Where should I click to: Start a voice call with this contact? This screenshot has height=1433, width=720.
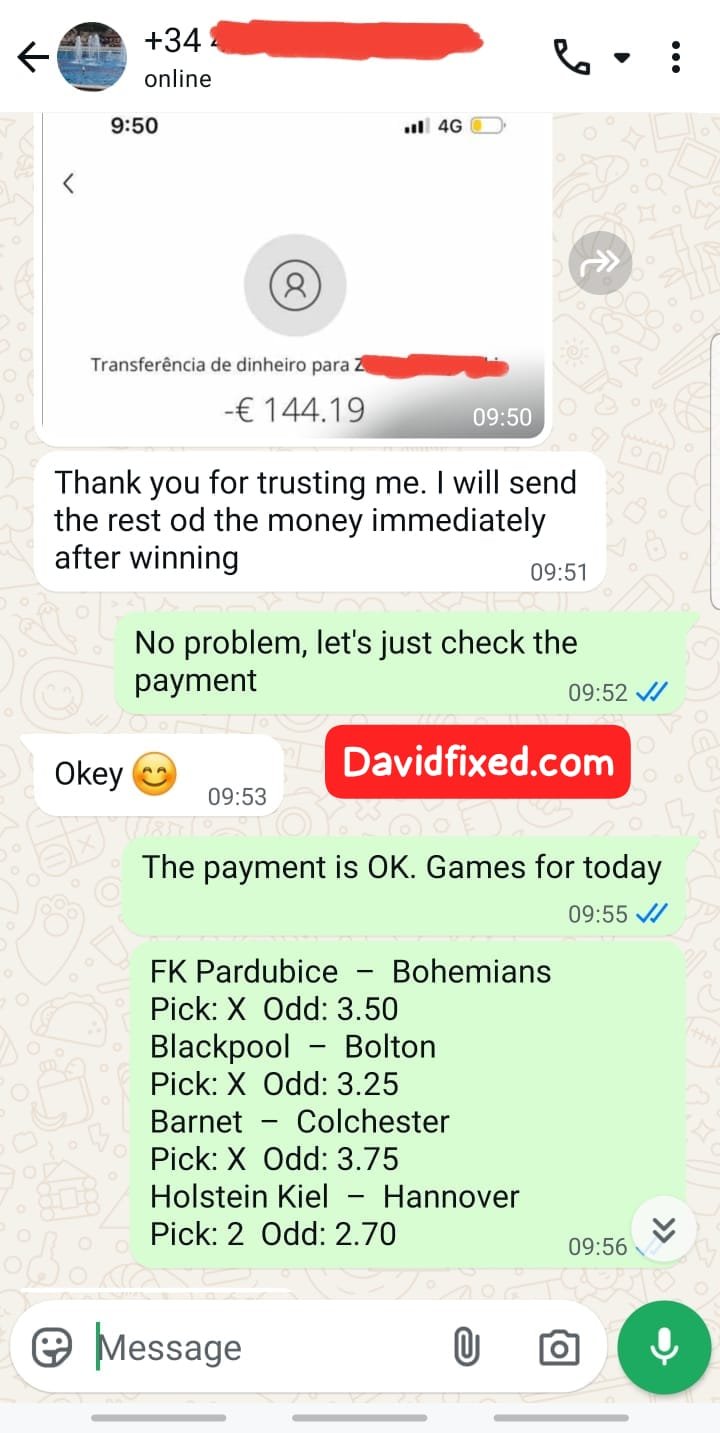[571, 57]
